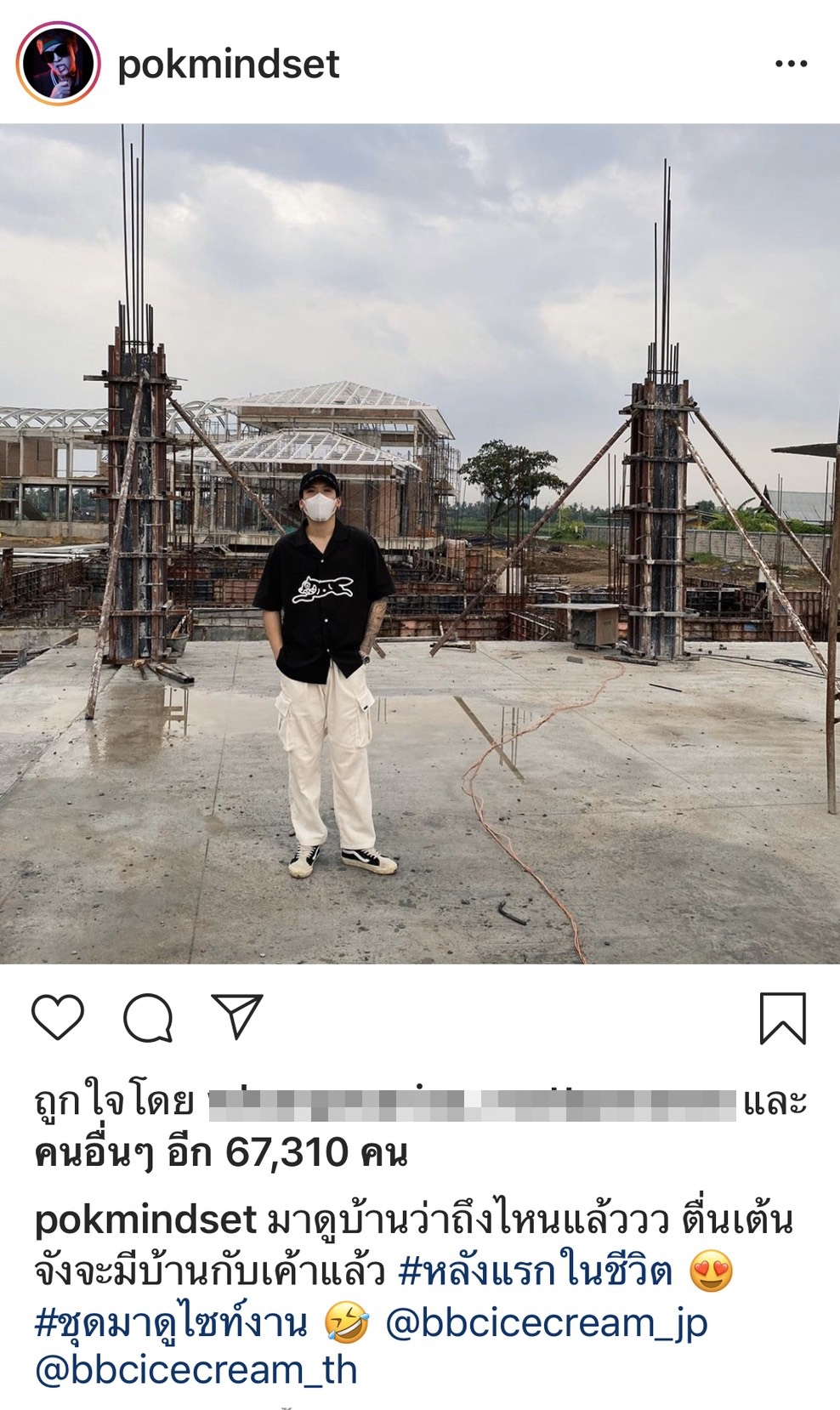Viewport: 840px width, 1410px height.
Task: Tap pokmindset username in the caption
Action: pos(145,1221)
